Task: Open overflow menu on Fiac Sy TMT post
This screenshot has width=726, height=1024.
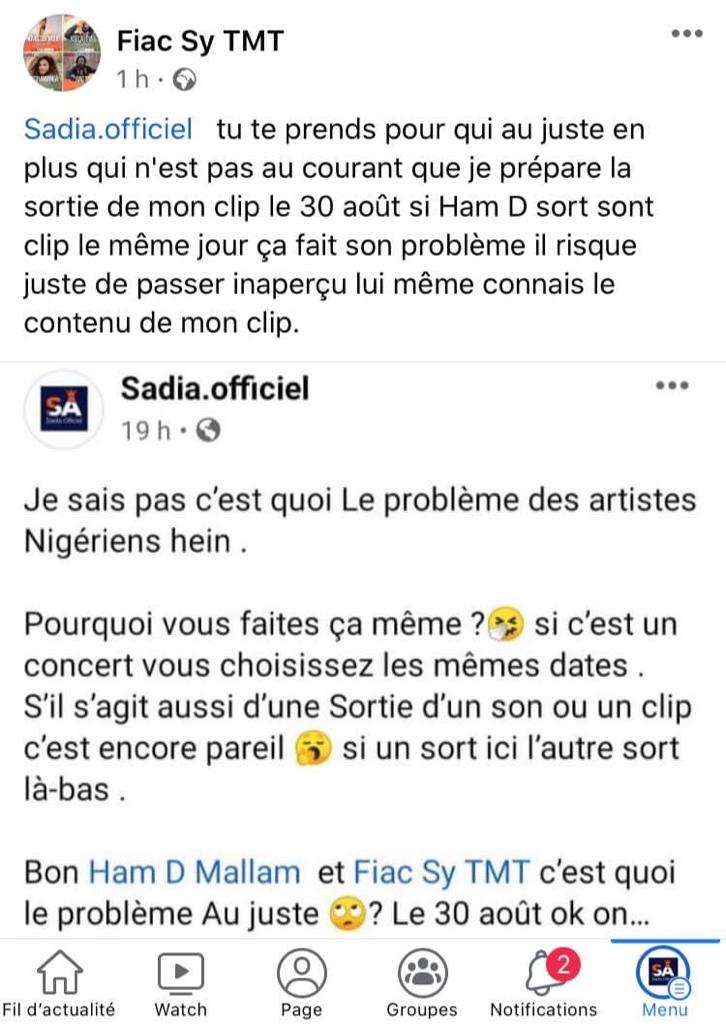Action: click(686, 34)
